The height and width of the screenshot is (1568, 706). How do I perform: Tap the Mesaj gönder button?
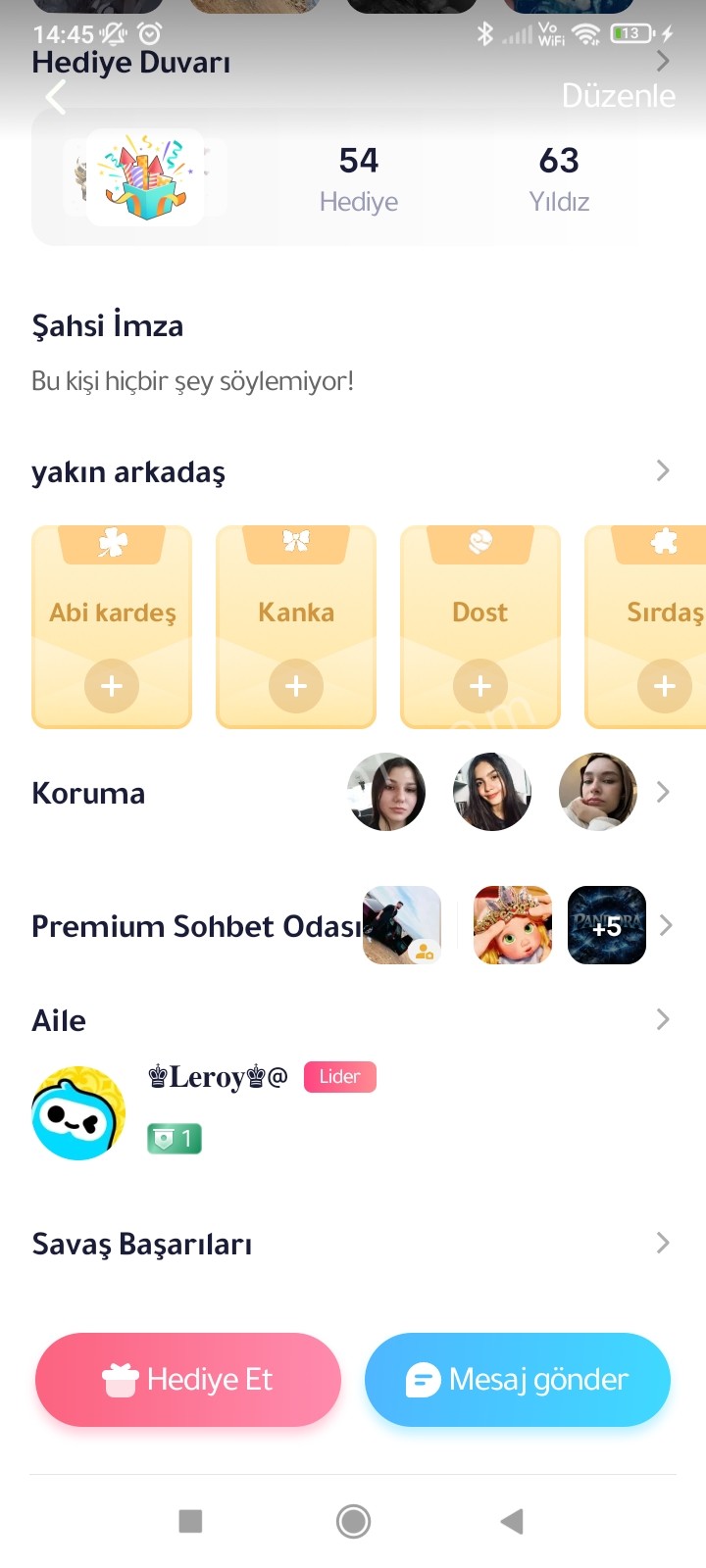(x=518, y=1380)
